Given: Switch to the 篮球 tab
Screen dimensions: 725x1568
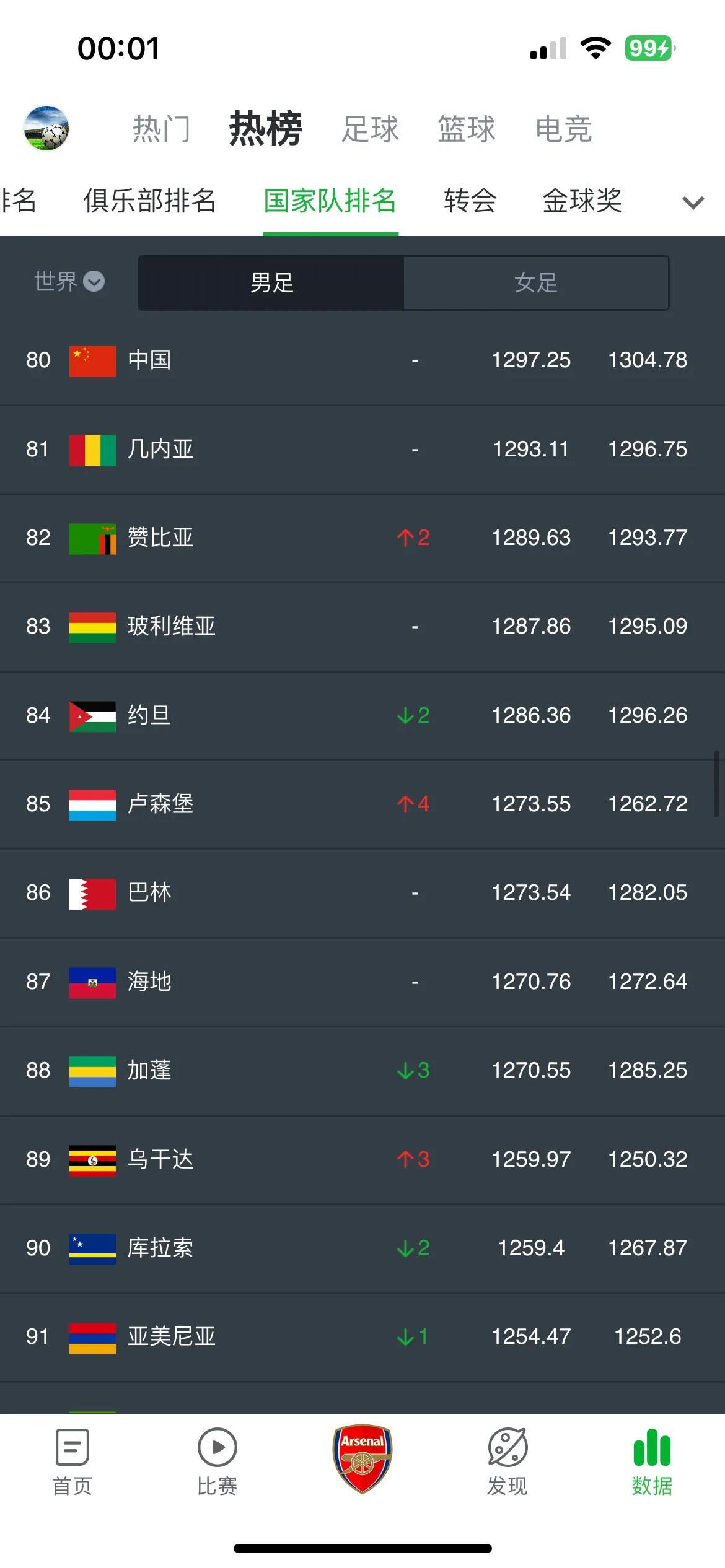Looking at the screenshot, I should 467,129.
